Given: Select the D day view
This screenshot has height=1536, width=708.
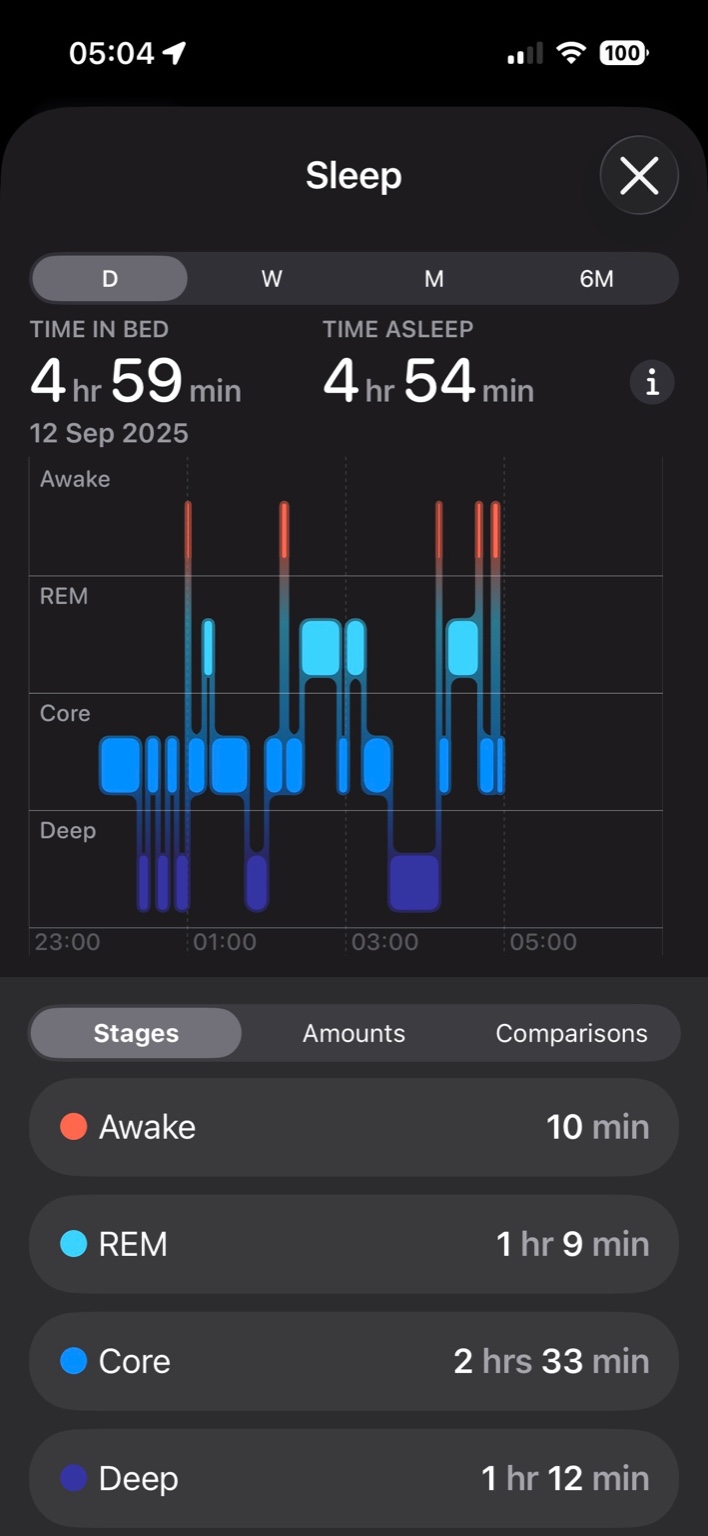Looking at the screenshot, I should coord(110,279).
